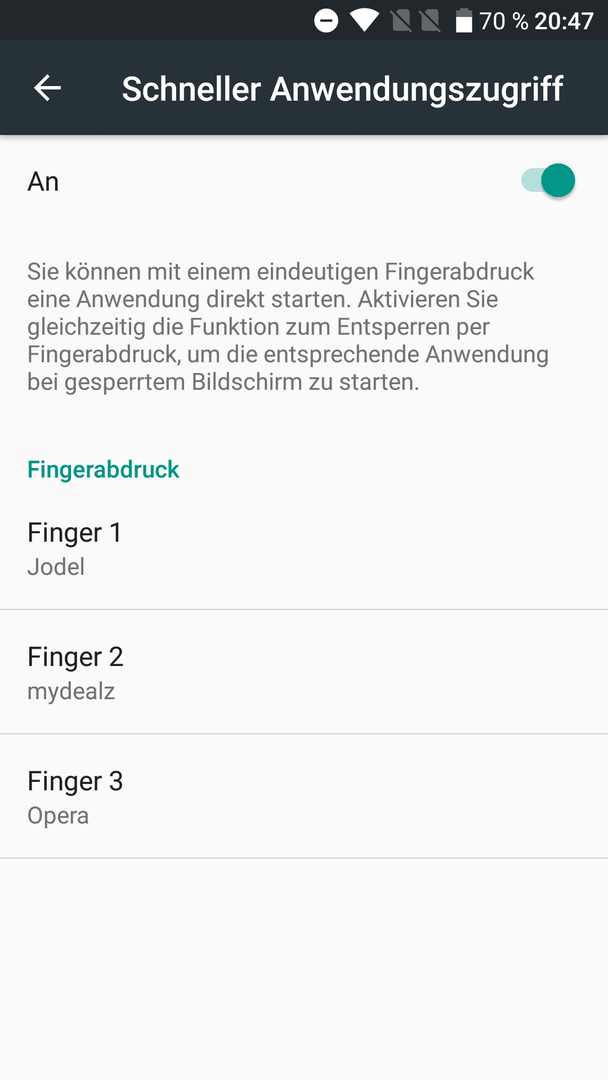
Task: Go back using the arrow icon
Action: [x=48, y=88]
